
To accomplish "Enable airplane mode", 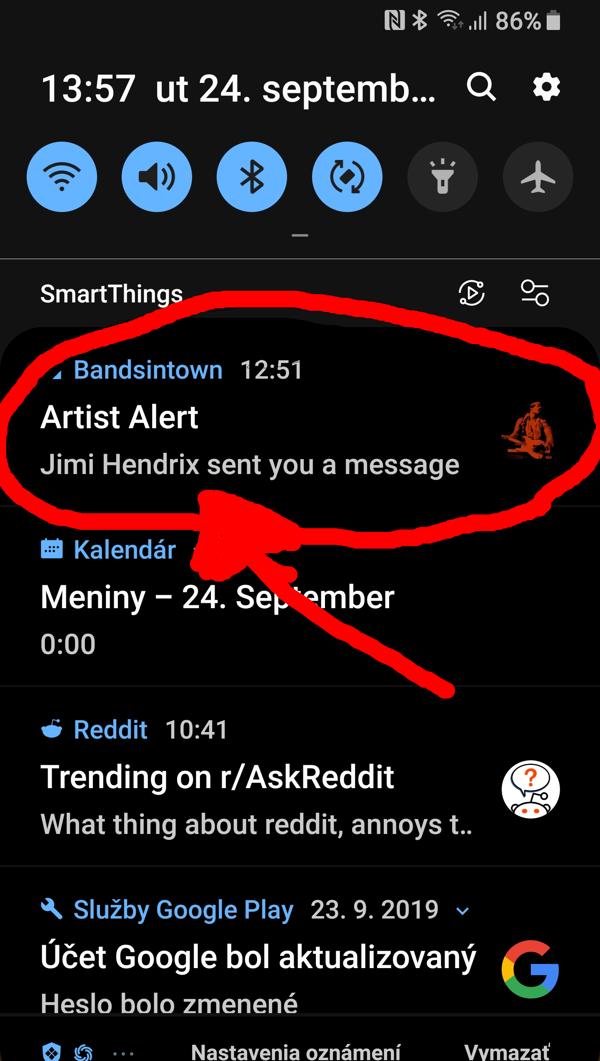I will pyautogui.click(x=538, y=178).
